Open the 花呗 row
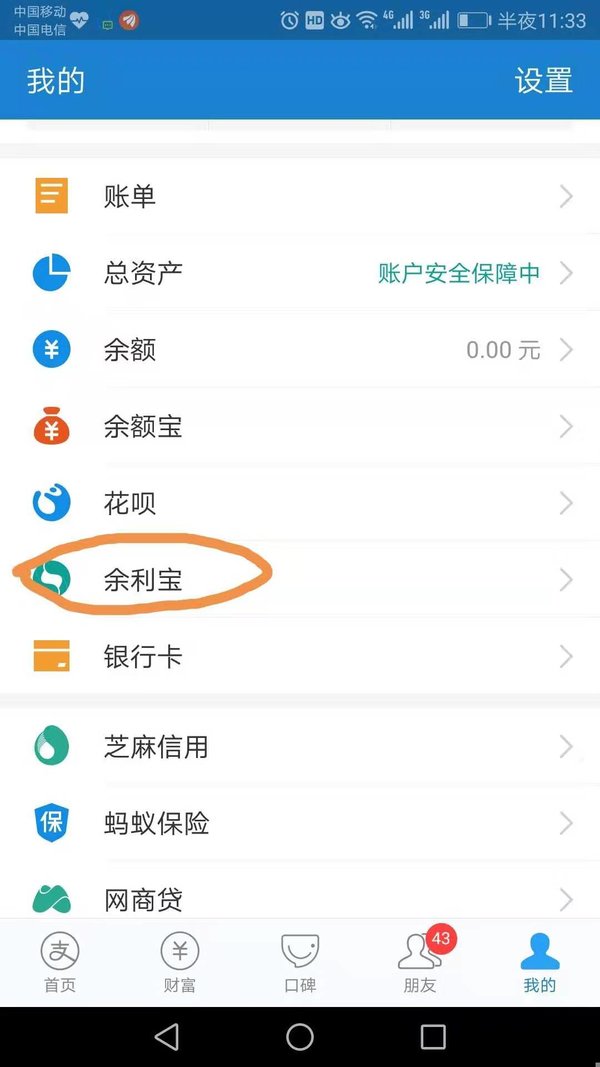Screen dimensions: 600x1067 [300, 504]
